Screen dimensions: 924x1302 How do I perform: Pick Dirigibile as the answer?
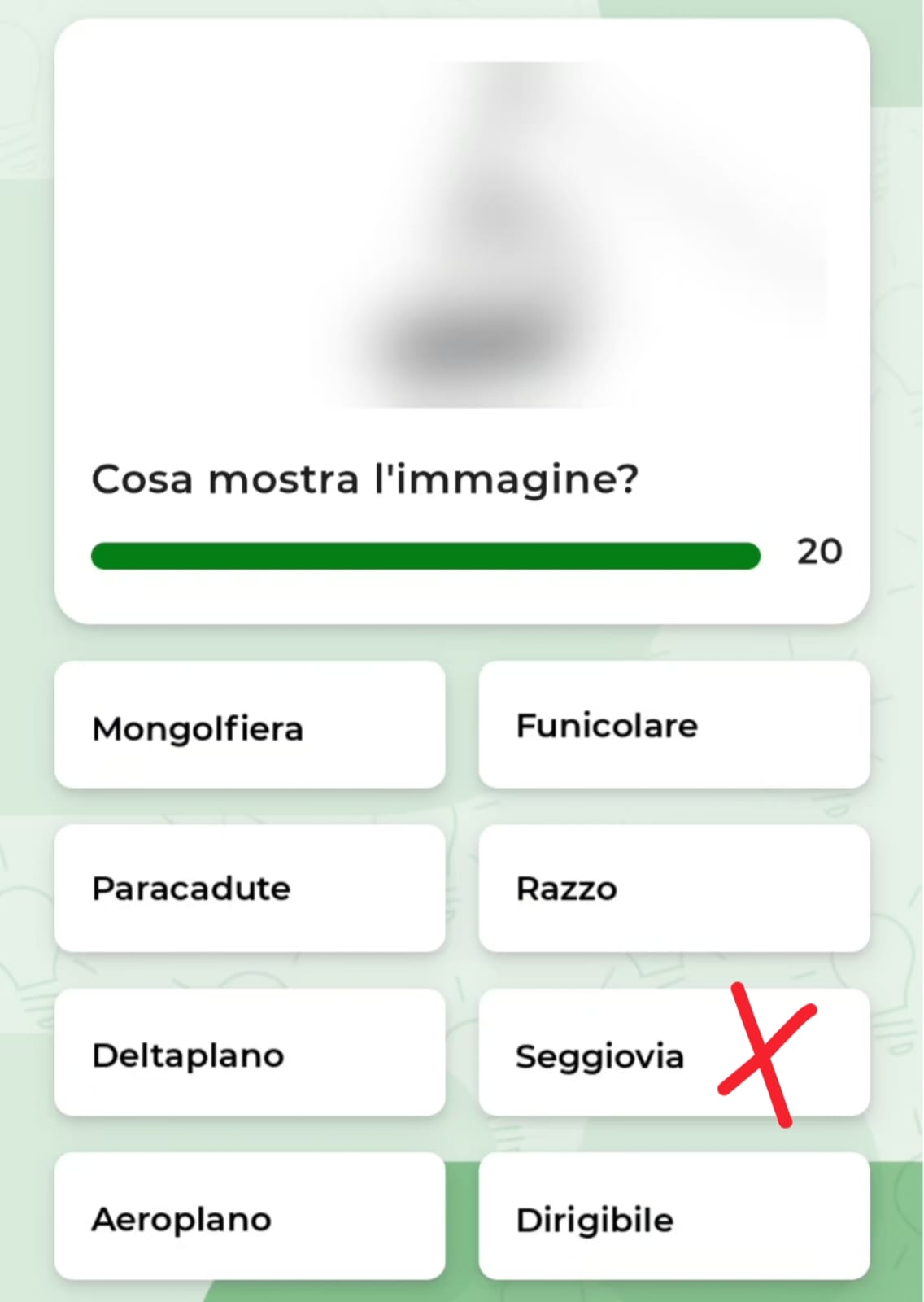point(673,1218)
